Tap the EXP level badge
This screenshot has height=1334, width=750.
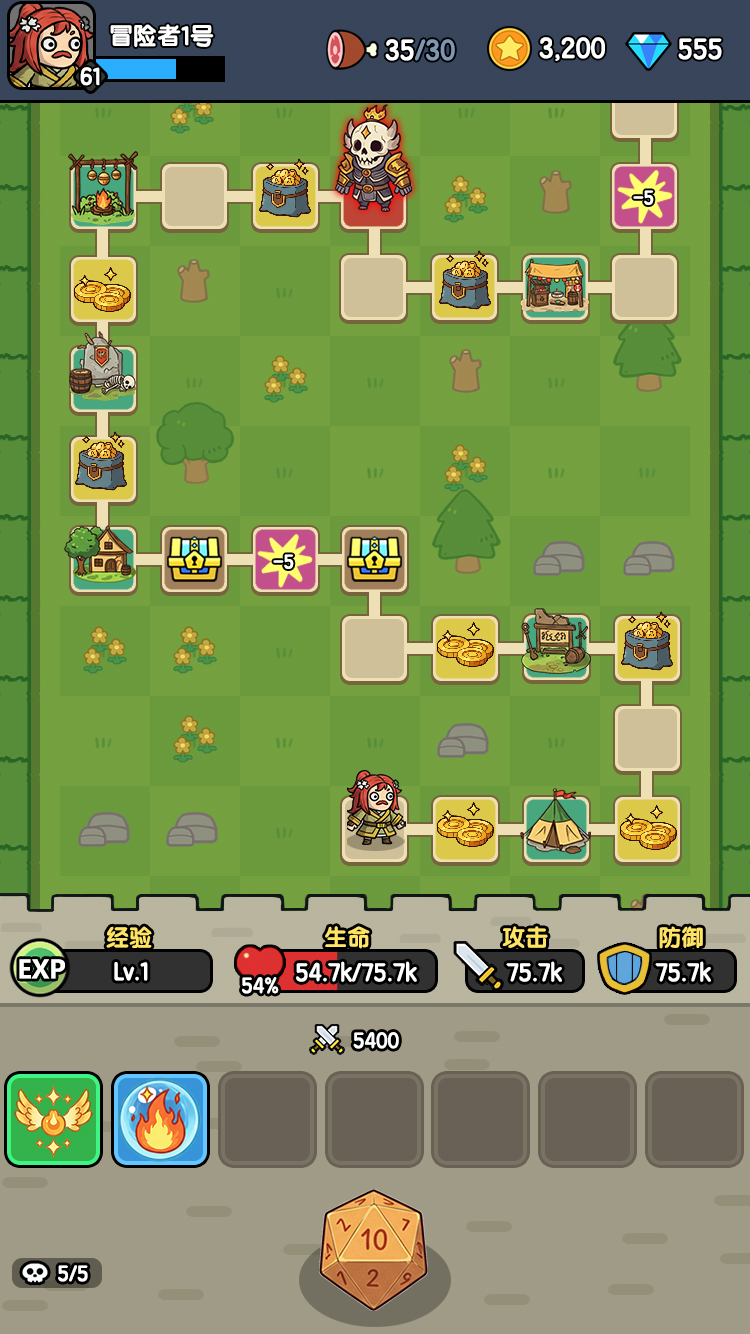click(40, 969)
